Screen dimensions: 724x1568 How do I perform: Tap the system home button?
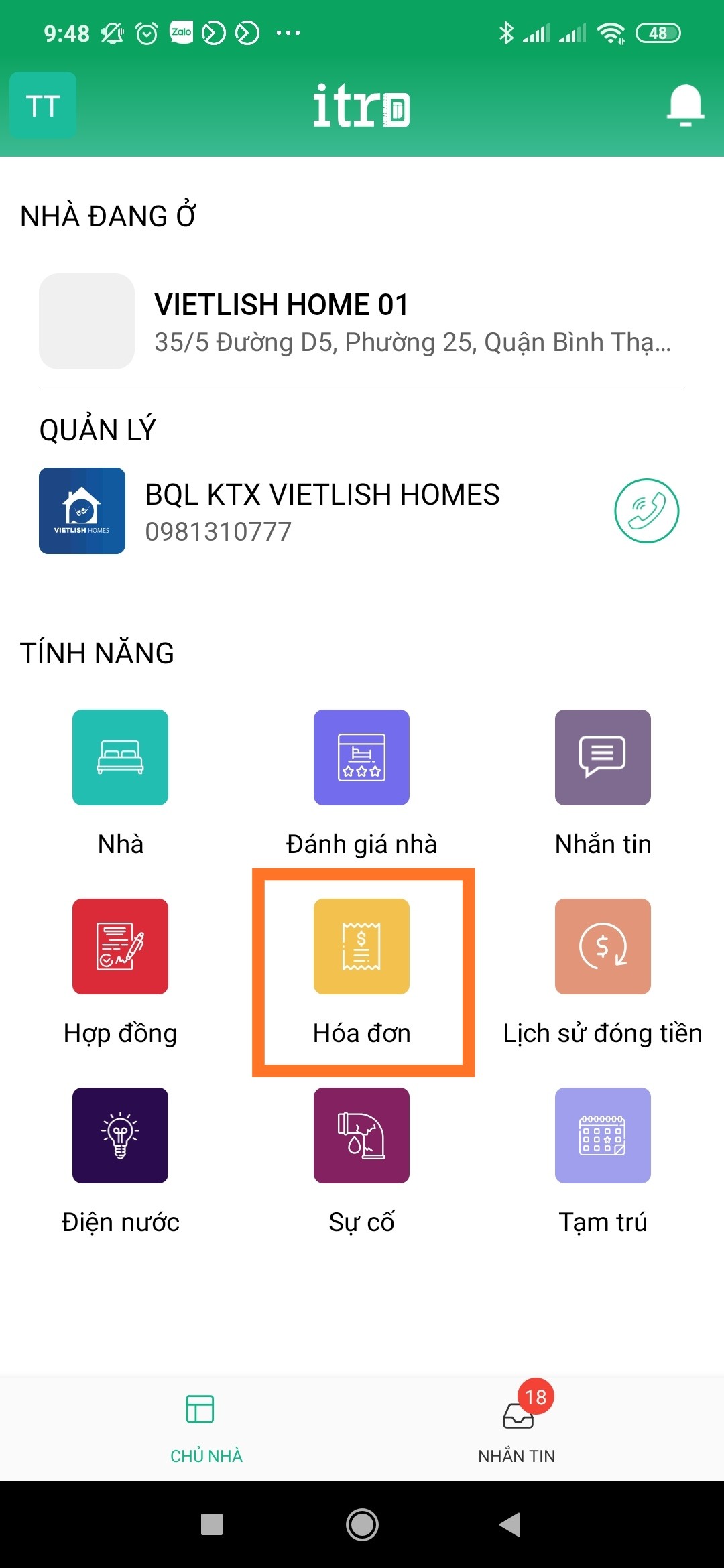tap(362, 1524)
